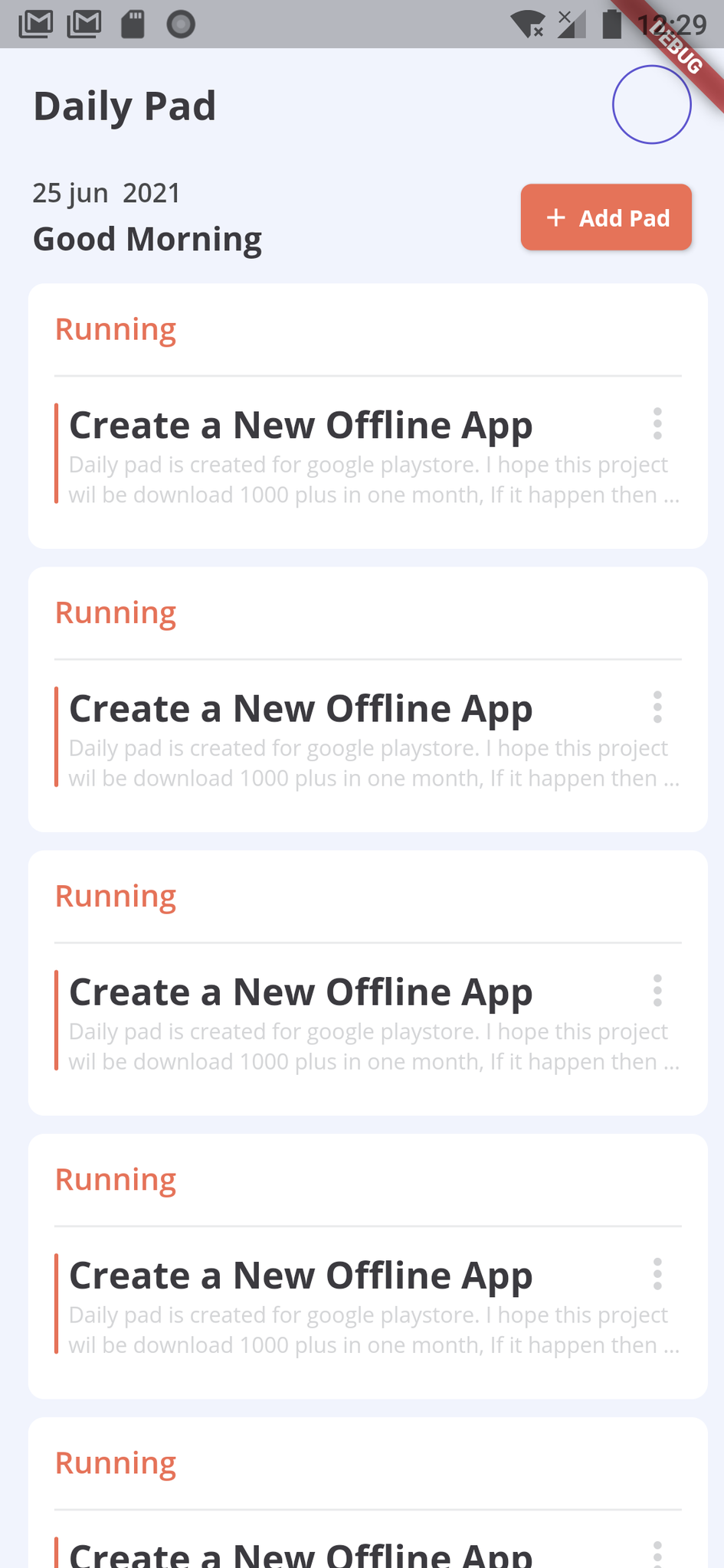Tap the plus icon on Add Pad
This screenshot has height=1568, width=724.
tap(555, 217)
